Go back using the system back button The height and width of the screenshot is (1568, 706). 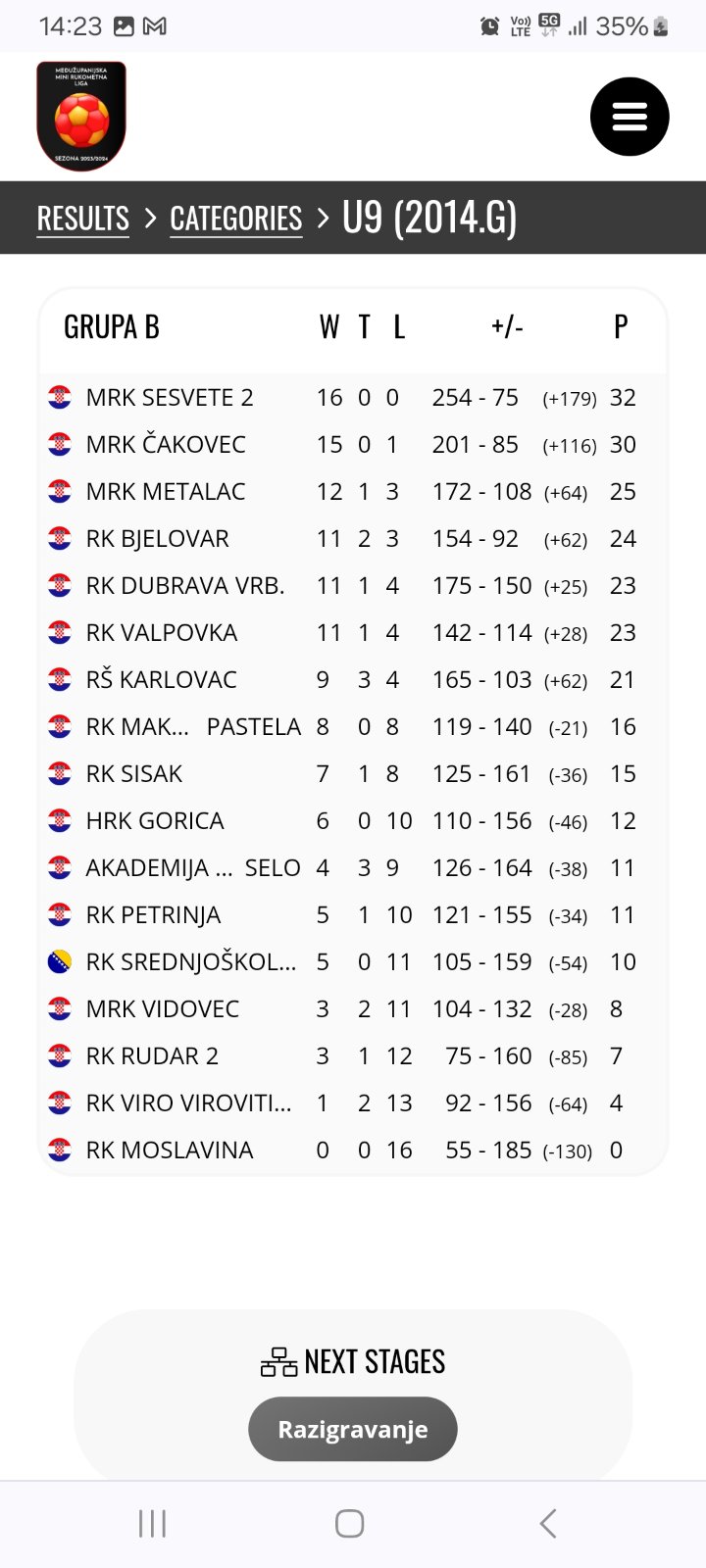tap(548, 1523)
